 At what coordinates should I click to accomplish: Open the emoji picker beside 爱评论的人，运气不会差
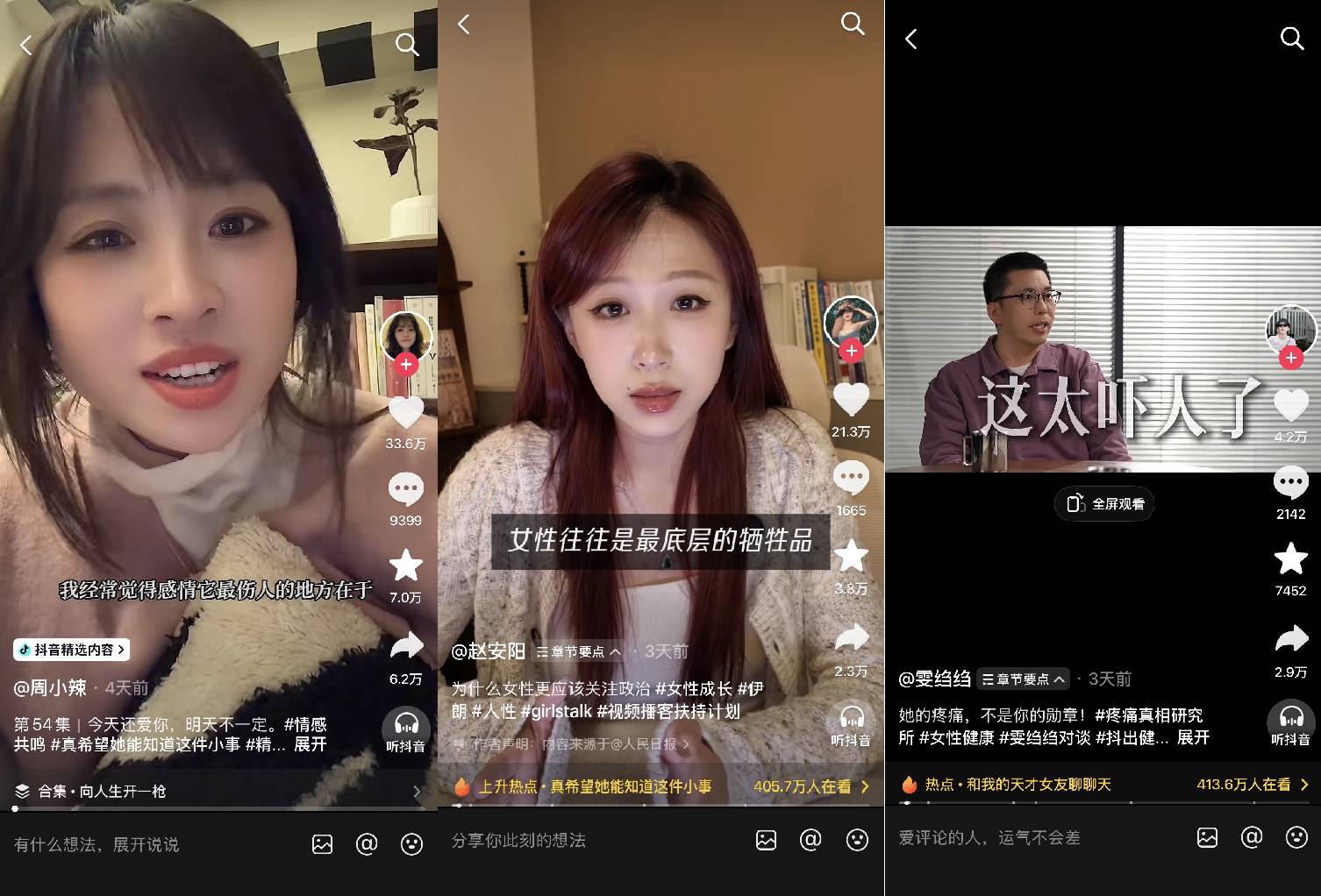[x=1296, y=837]
